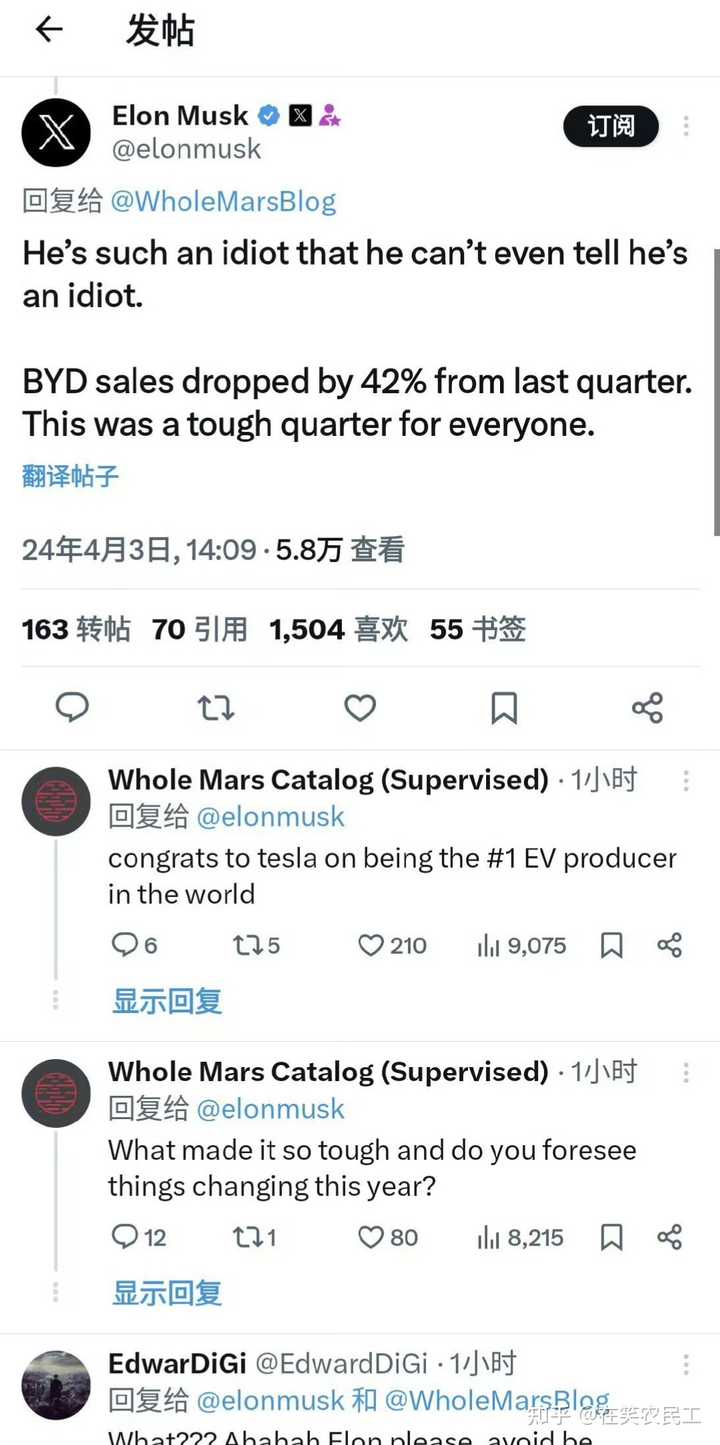The width and height of the screenshot is (720, 1445).
Task: Show replies under 'congrats to tesla' comment
Action: pyautogui.click(x=167, y=1001)
